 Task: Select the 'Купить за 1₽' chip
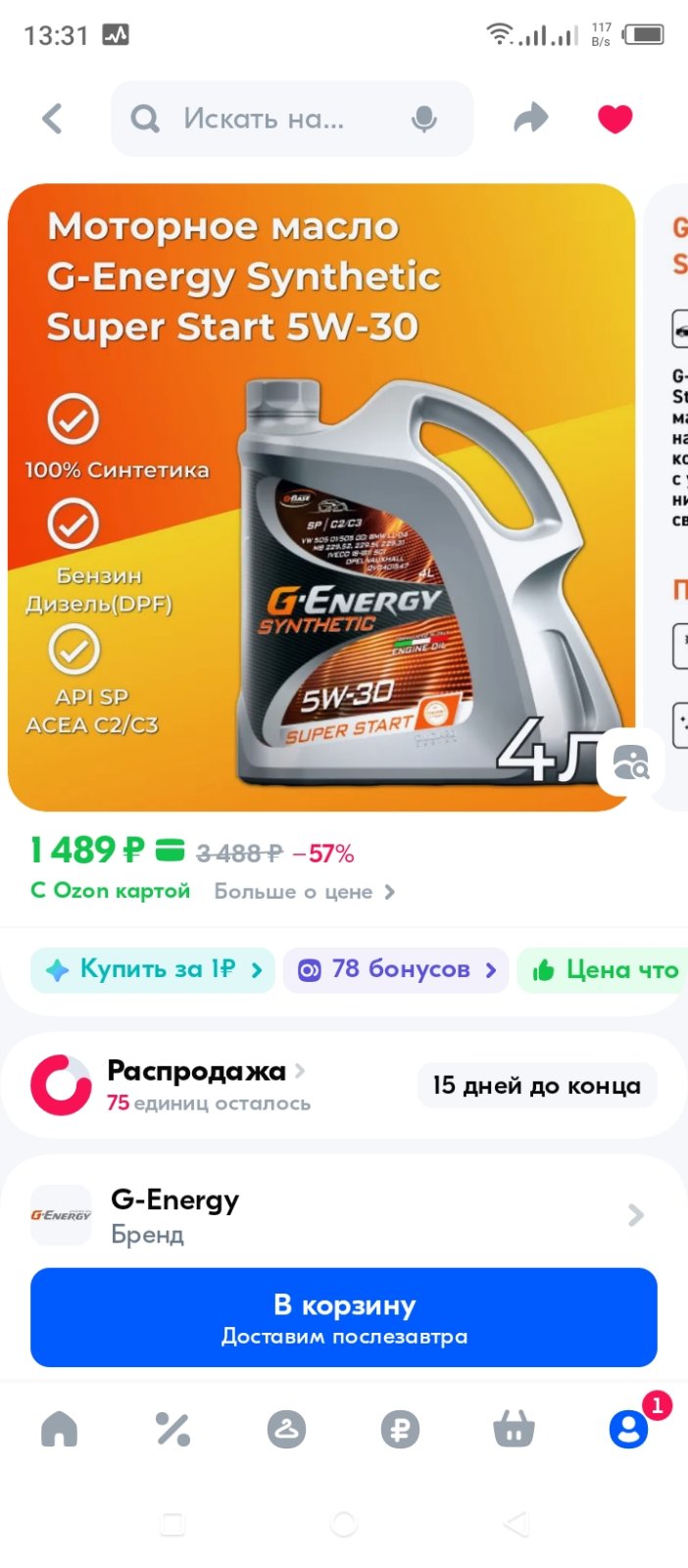click(x=153, y=970)
